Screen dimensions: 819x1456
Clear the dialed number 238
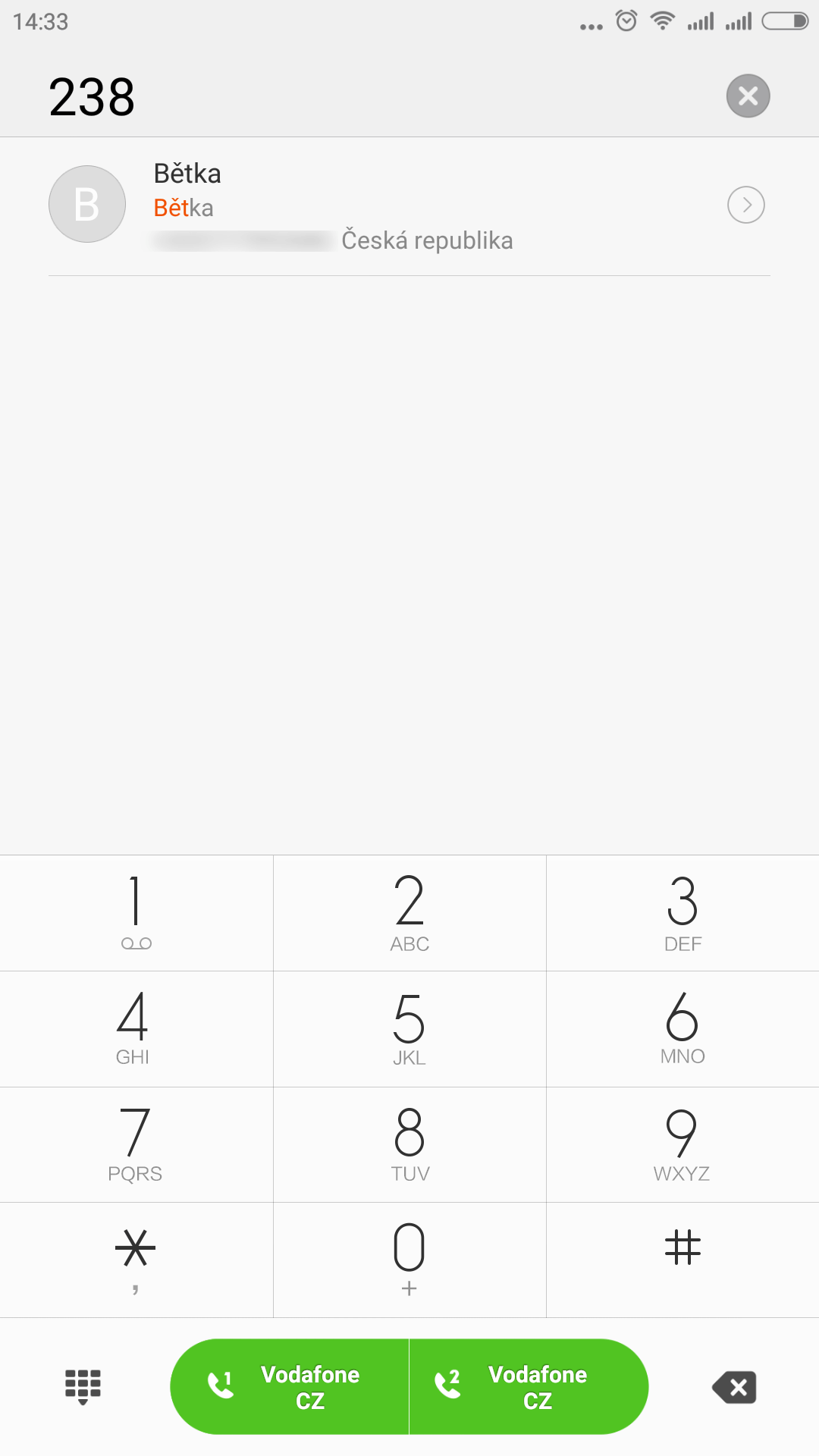[748, 96]
